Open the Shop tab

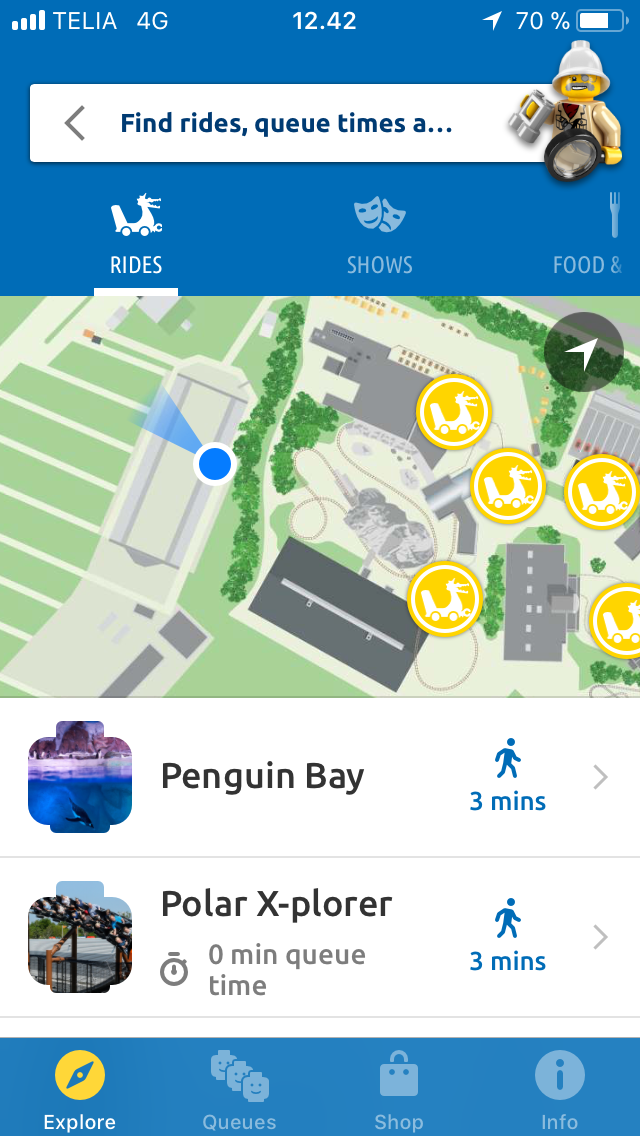point(399,1088)
